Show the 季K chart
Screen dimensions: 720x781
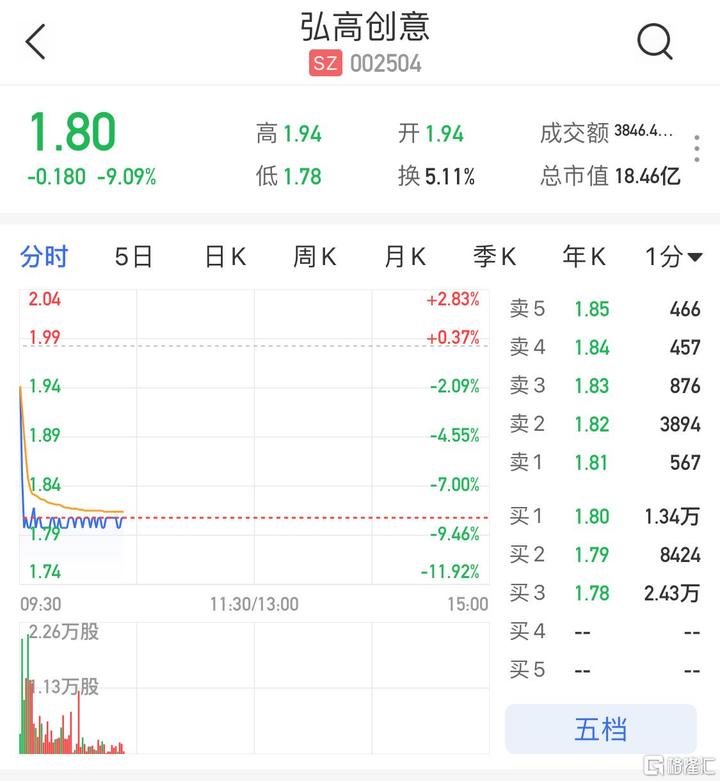click(494, 257)
